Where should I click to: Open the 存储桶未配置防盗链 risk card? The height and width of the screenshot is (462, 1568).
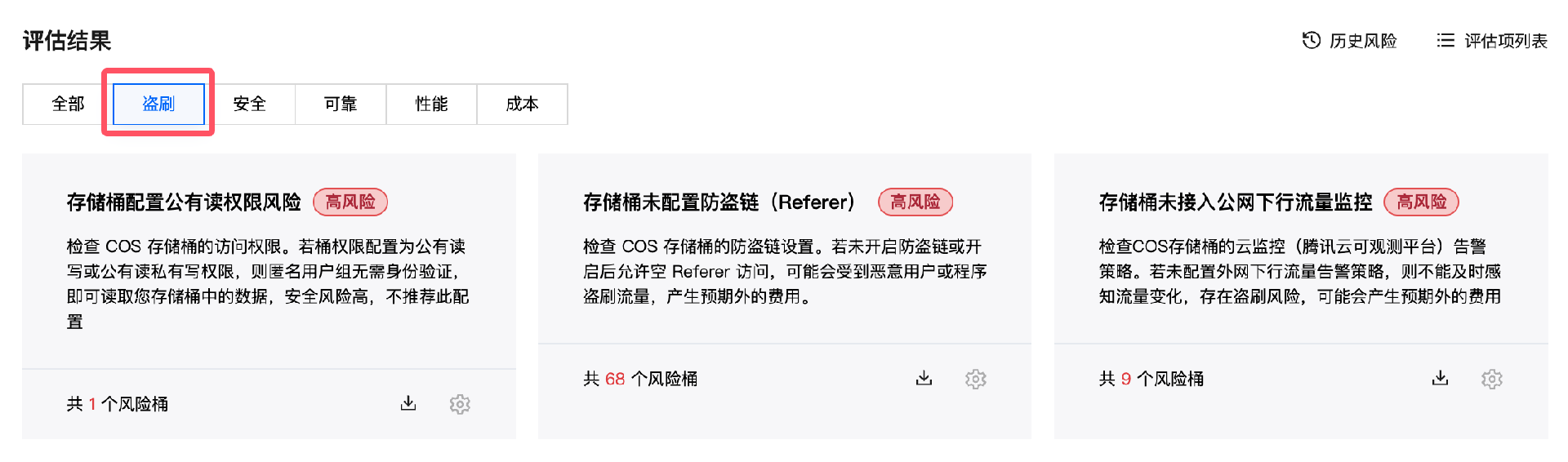tap(719, 202)
